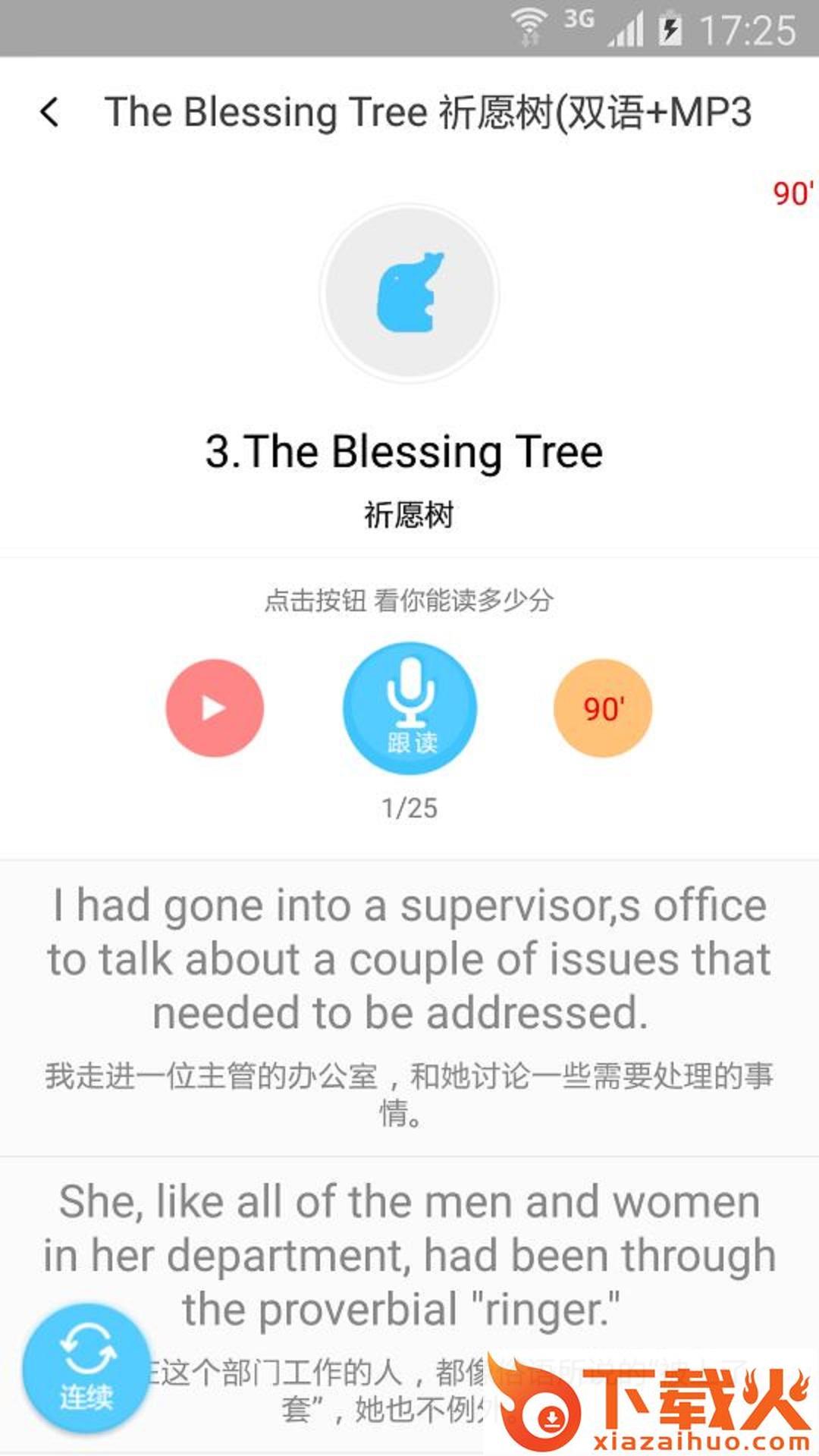Expand the second sentence about the ringer
819x1456 pixels.
(409, 1251)
